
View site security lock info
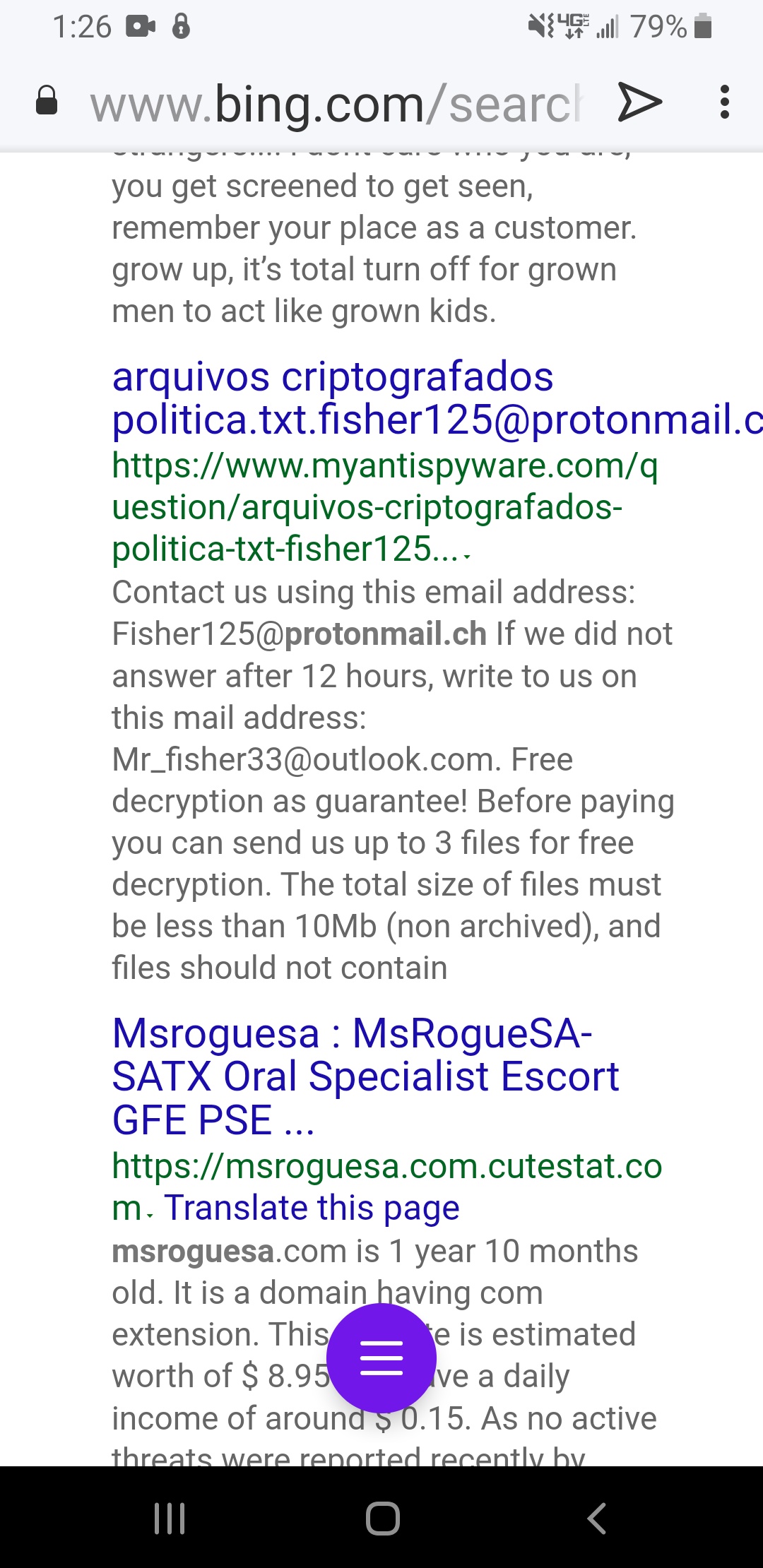pos(47,101)
